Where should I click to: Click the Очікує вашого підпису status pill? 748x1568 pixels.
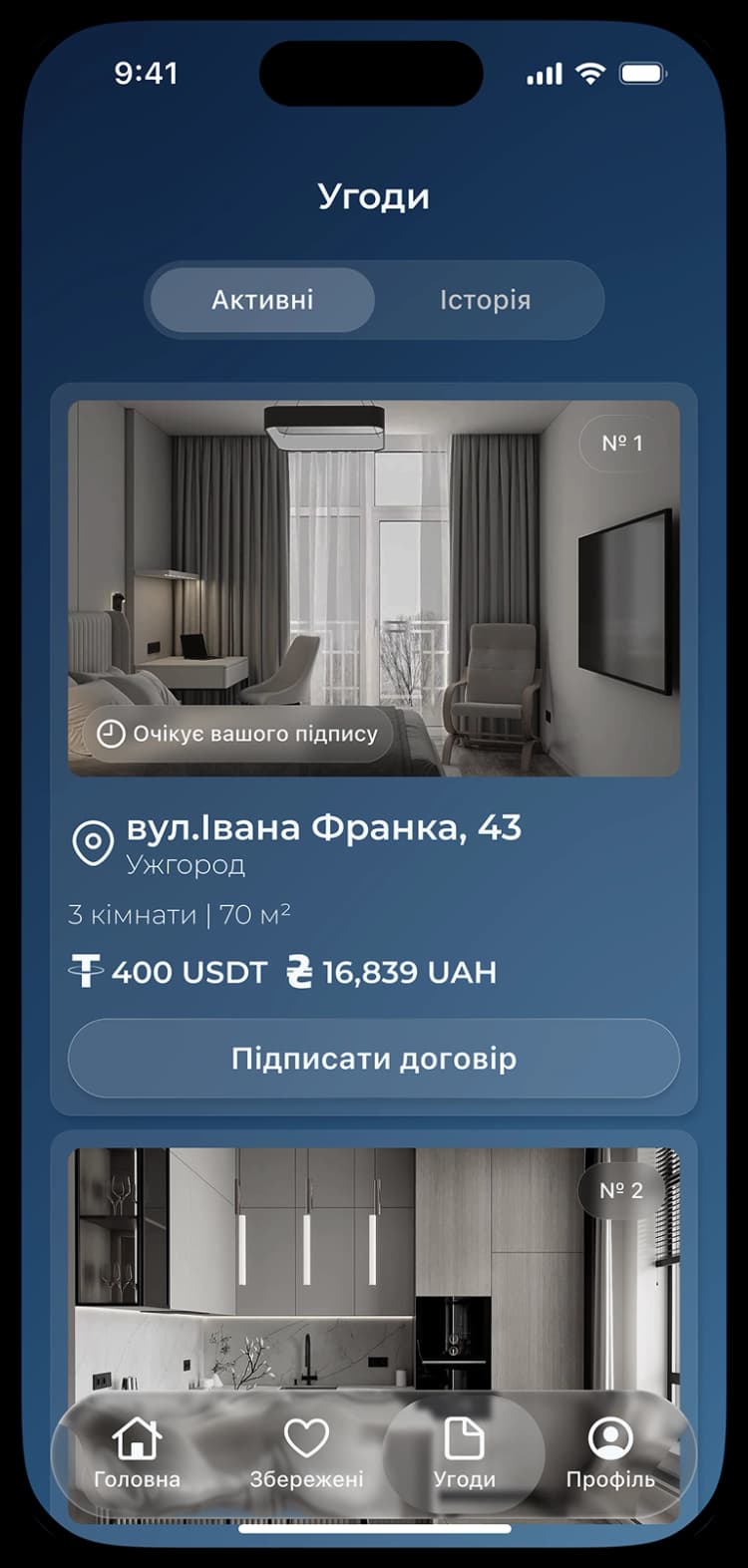click(237, 734)
